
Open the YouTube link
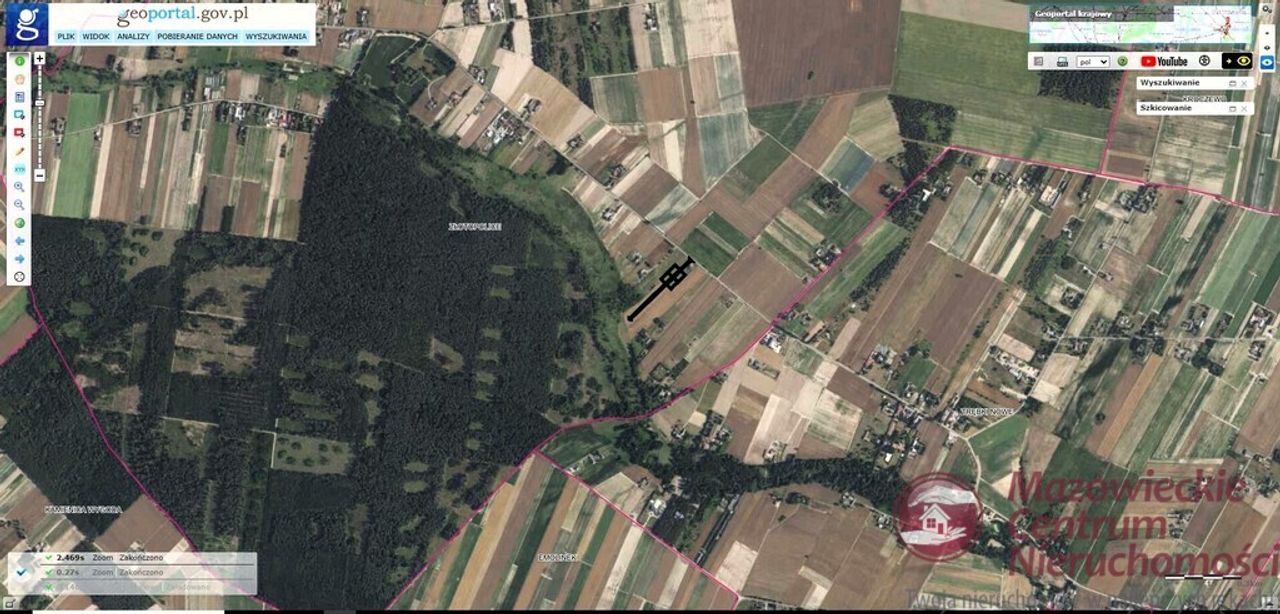point(1164,61)
